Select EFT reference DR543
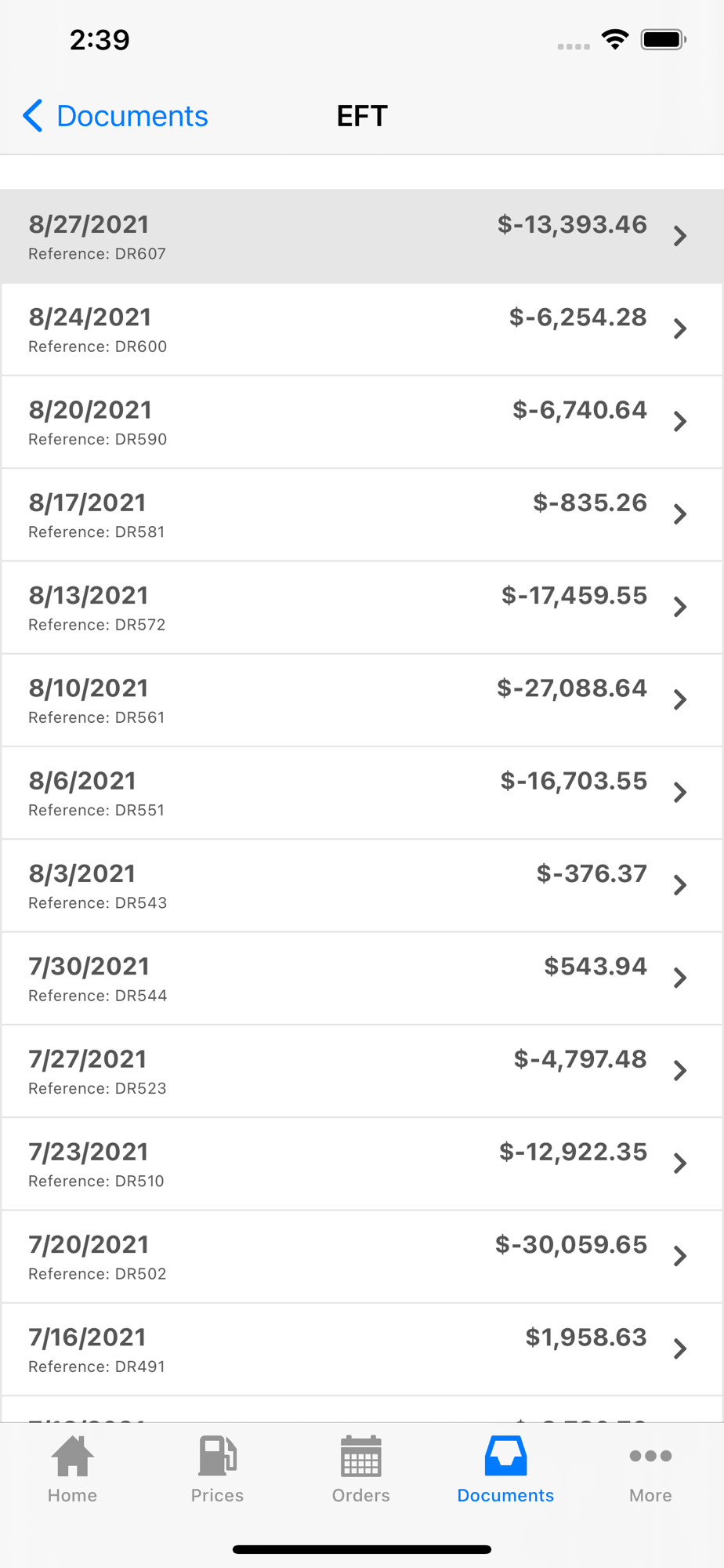The height and width of the screenshot is (1568, 724). point(360,886)
